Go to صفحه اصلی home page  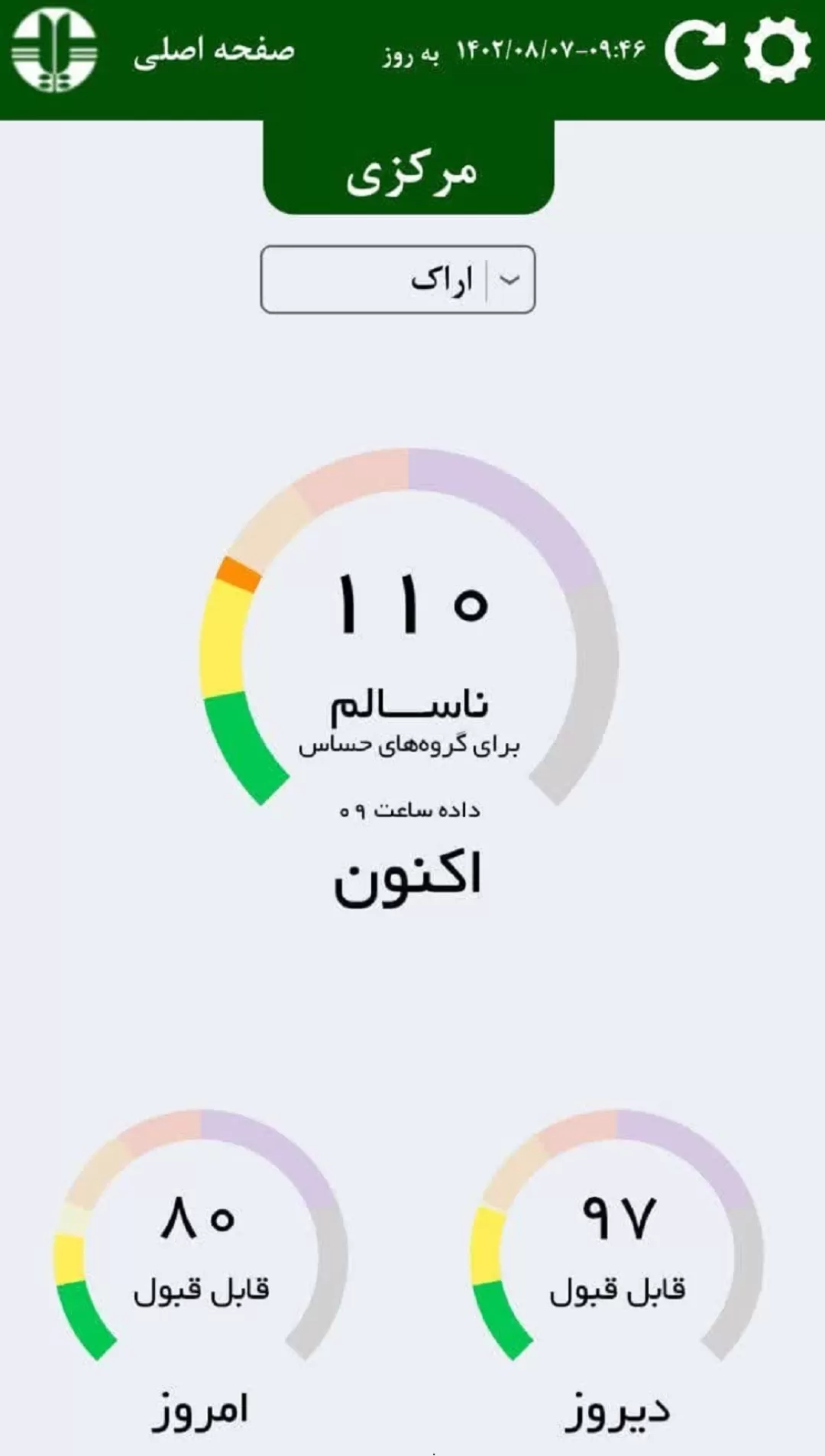(x=215, y=53)
